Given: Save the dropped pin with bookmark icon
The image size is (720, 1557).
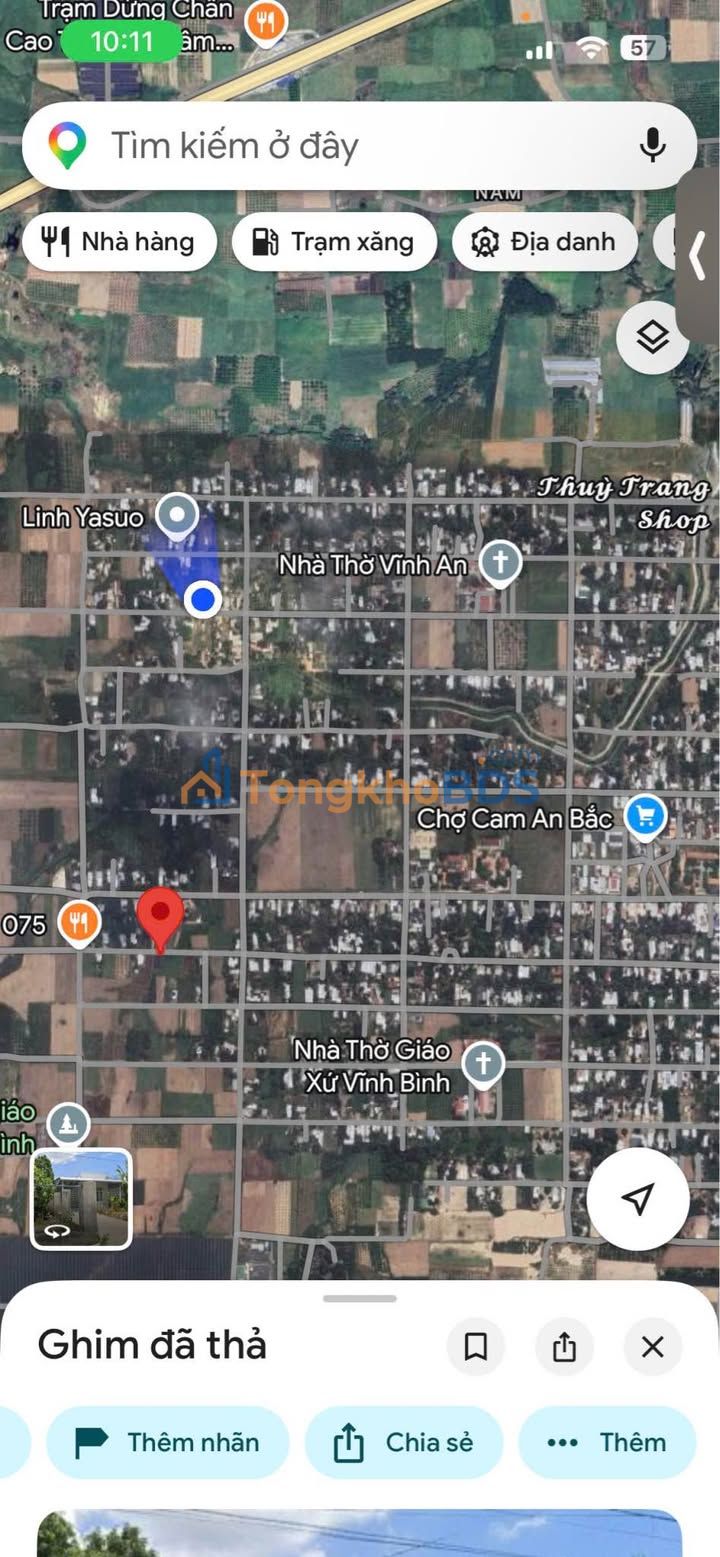Looking at the screenshot, I should (476, 1347).
